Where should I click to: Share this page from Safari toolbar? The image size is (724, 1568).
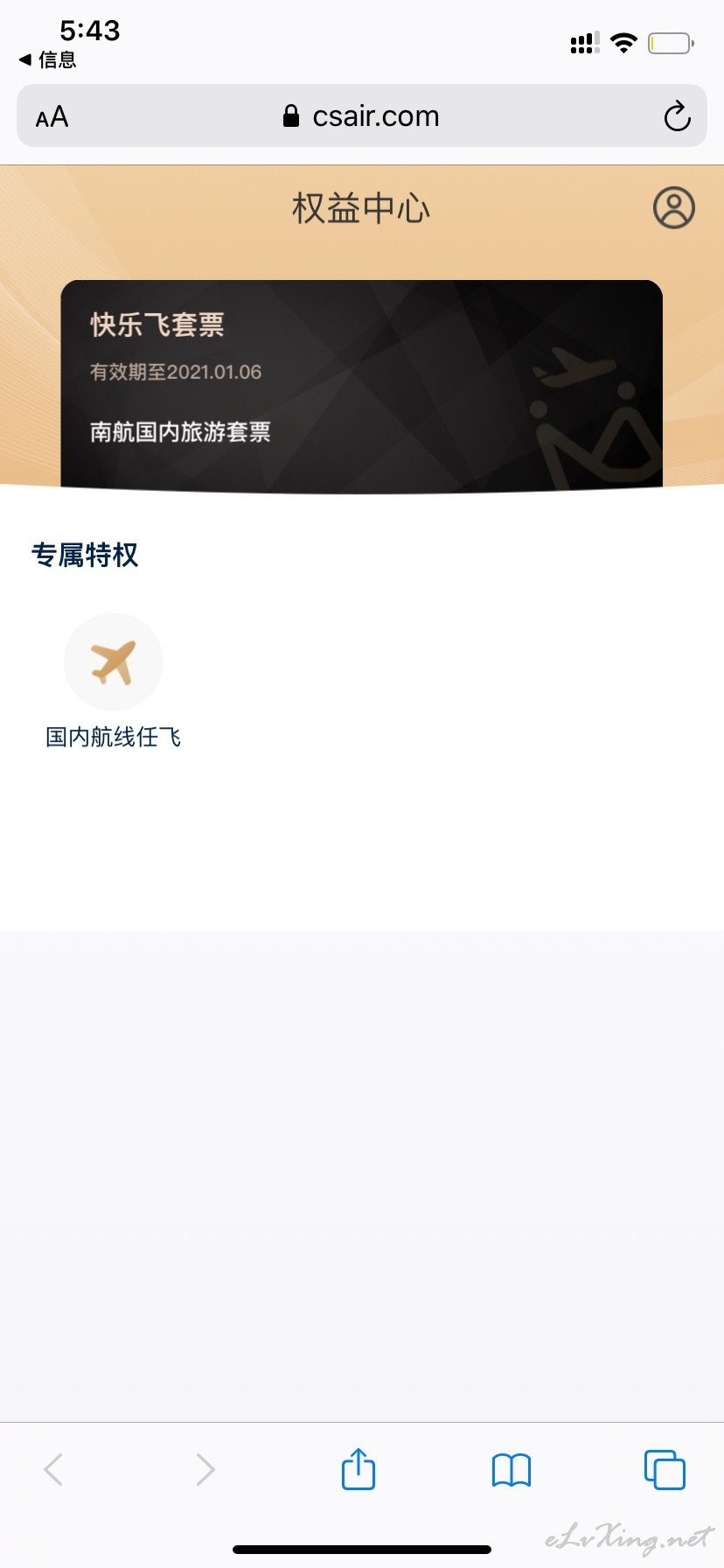click(359, 1469)
